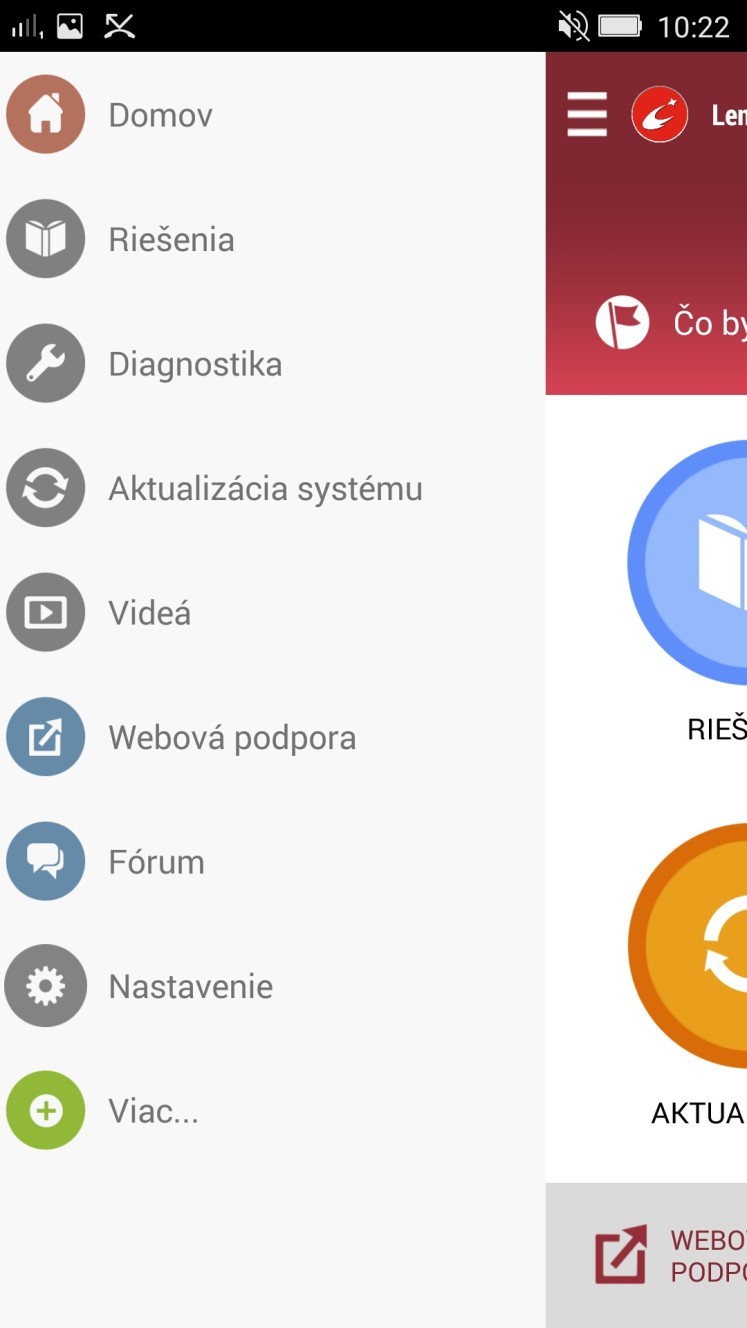
Task: Expand Viac... for more options
Action: click(x=153, y=1111)
